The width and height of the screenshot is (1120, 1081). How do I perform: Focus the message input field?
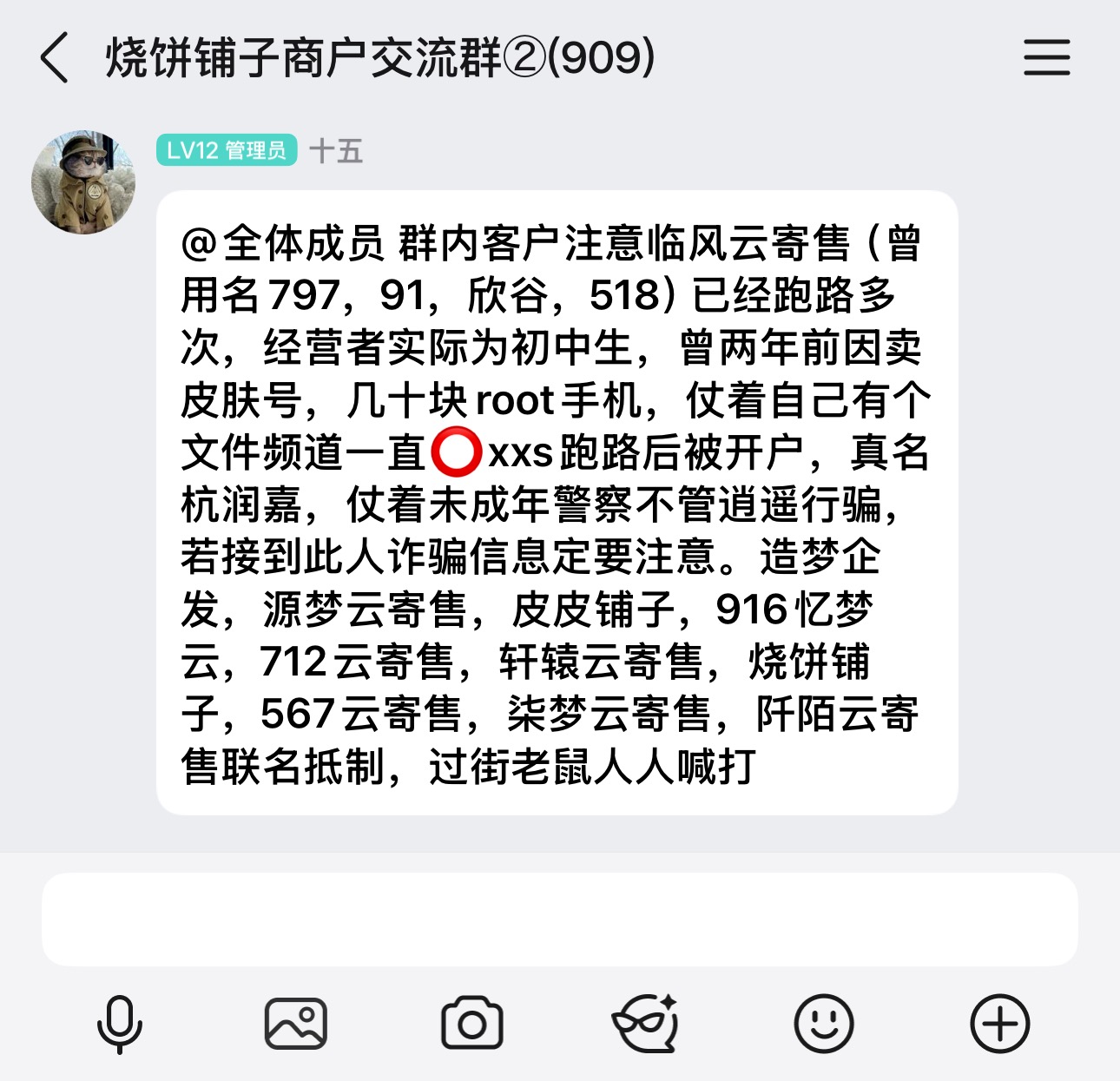(559, 919)
